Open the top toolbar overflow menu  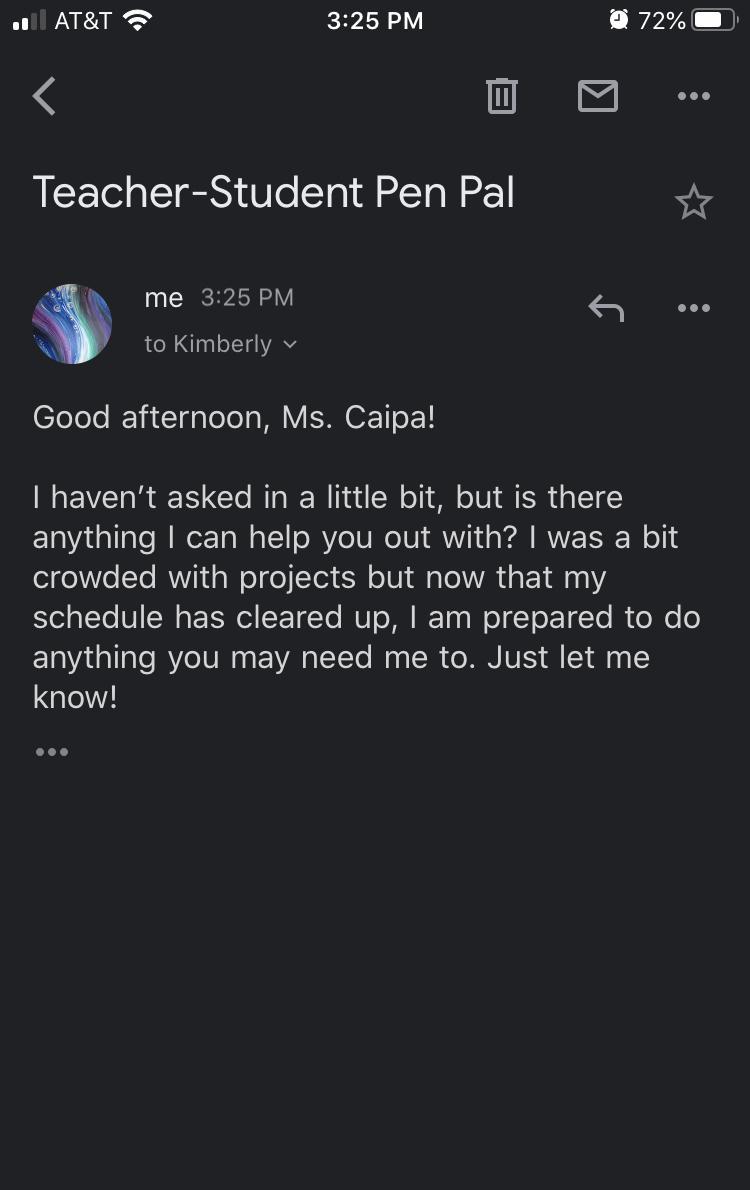693,97
